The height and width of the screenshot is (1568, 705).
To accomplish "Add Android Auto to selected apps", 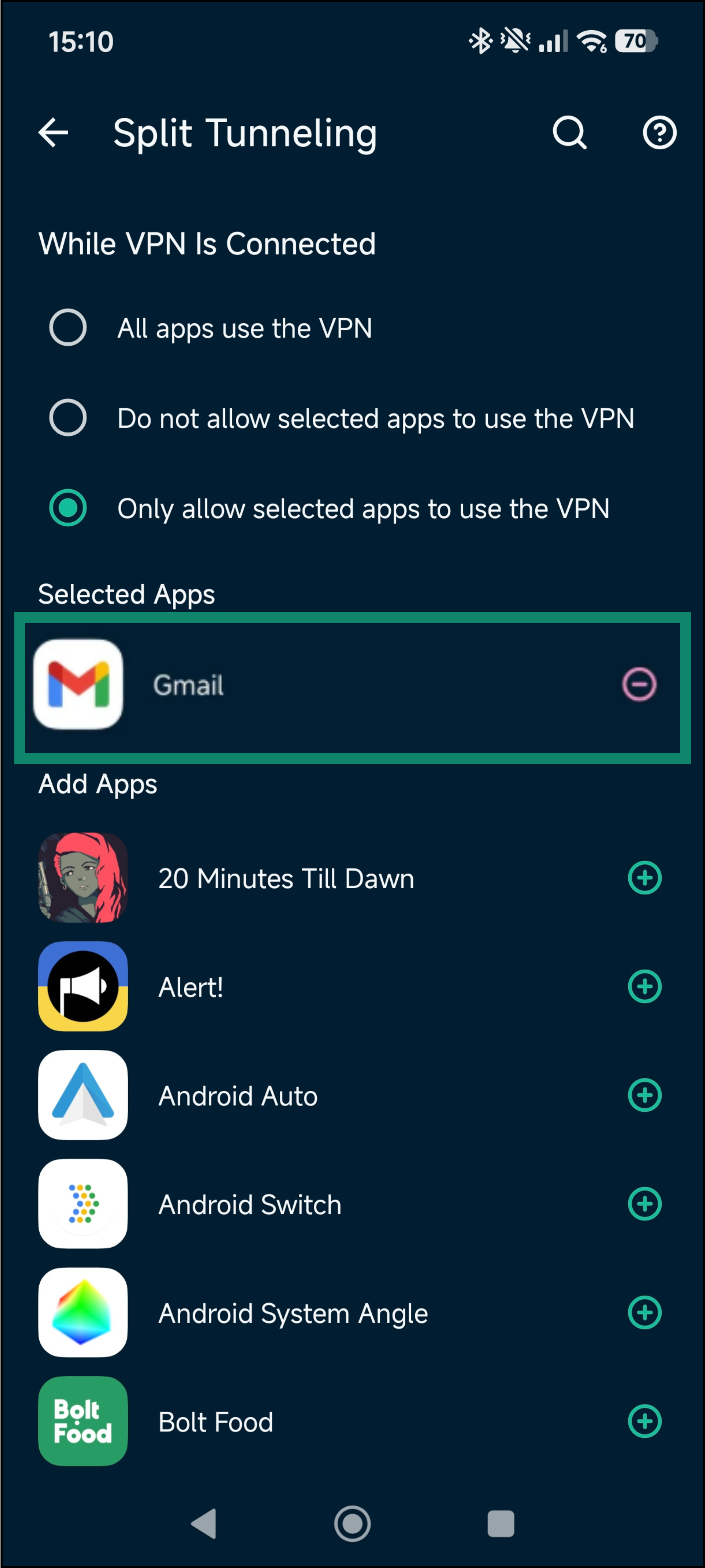I will coord(644,1095).
